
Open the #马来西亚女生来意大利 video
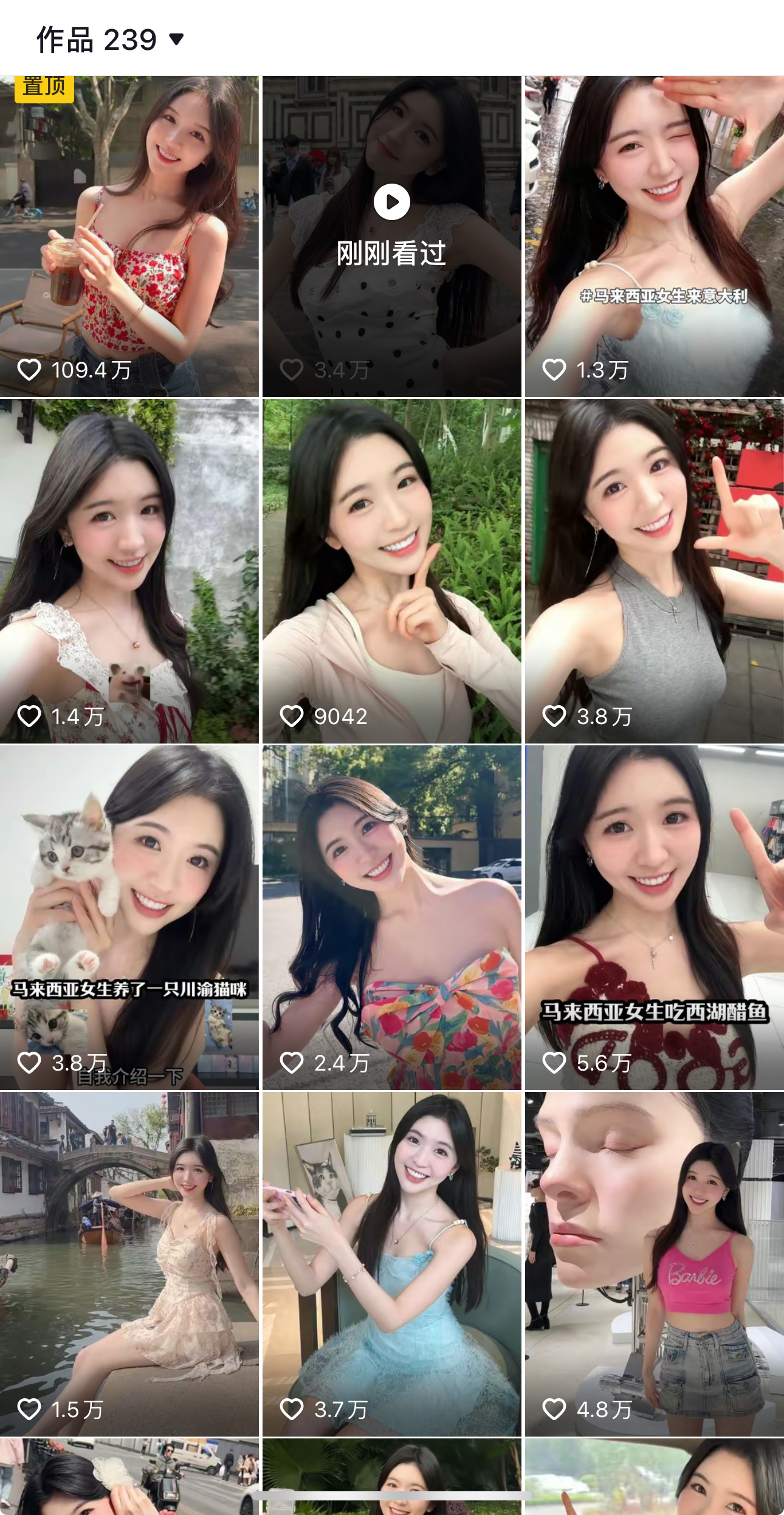tap(654, 237)
